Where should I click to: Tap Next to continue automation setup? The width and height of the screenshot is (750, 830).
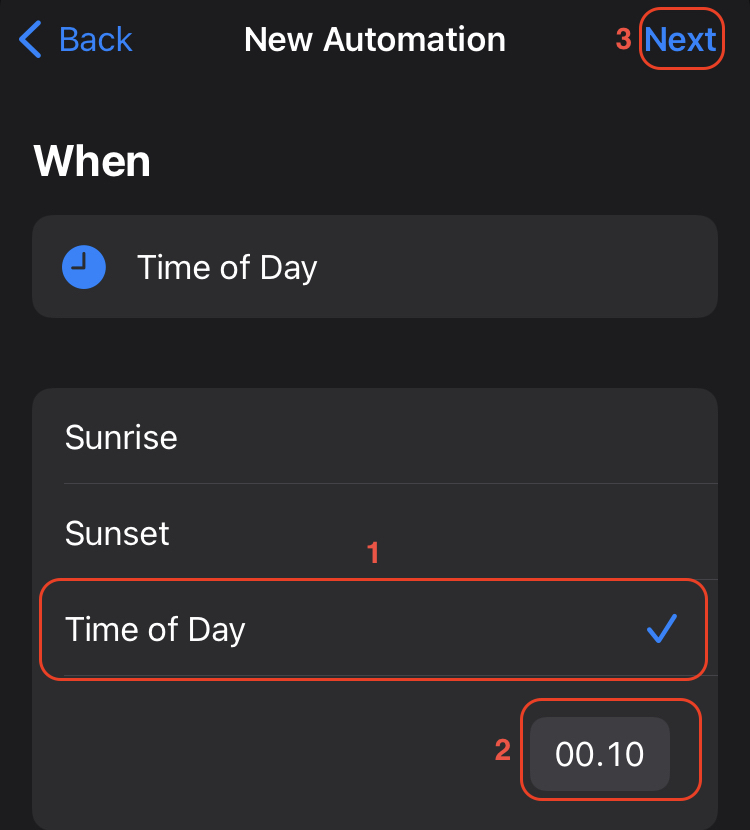[x=680, y=40]
